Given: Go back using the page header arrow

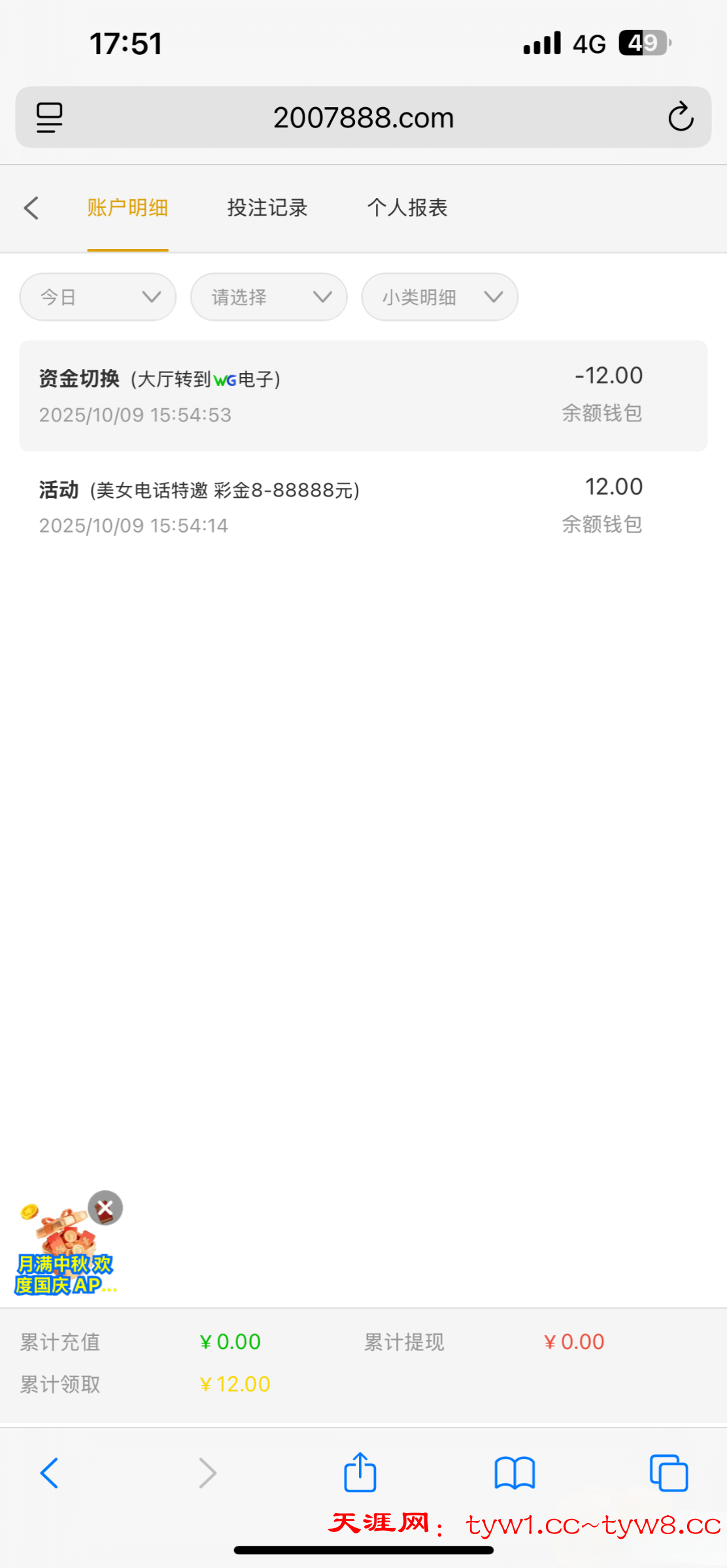Looking at the screenshot, I should [31, 208].
